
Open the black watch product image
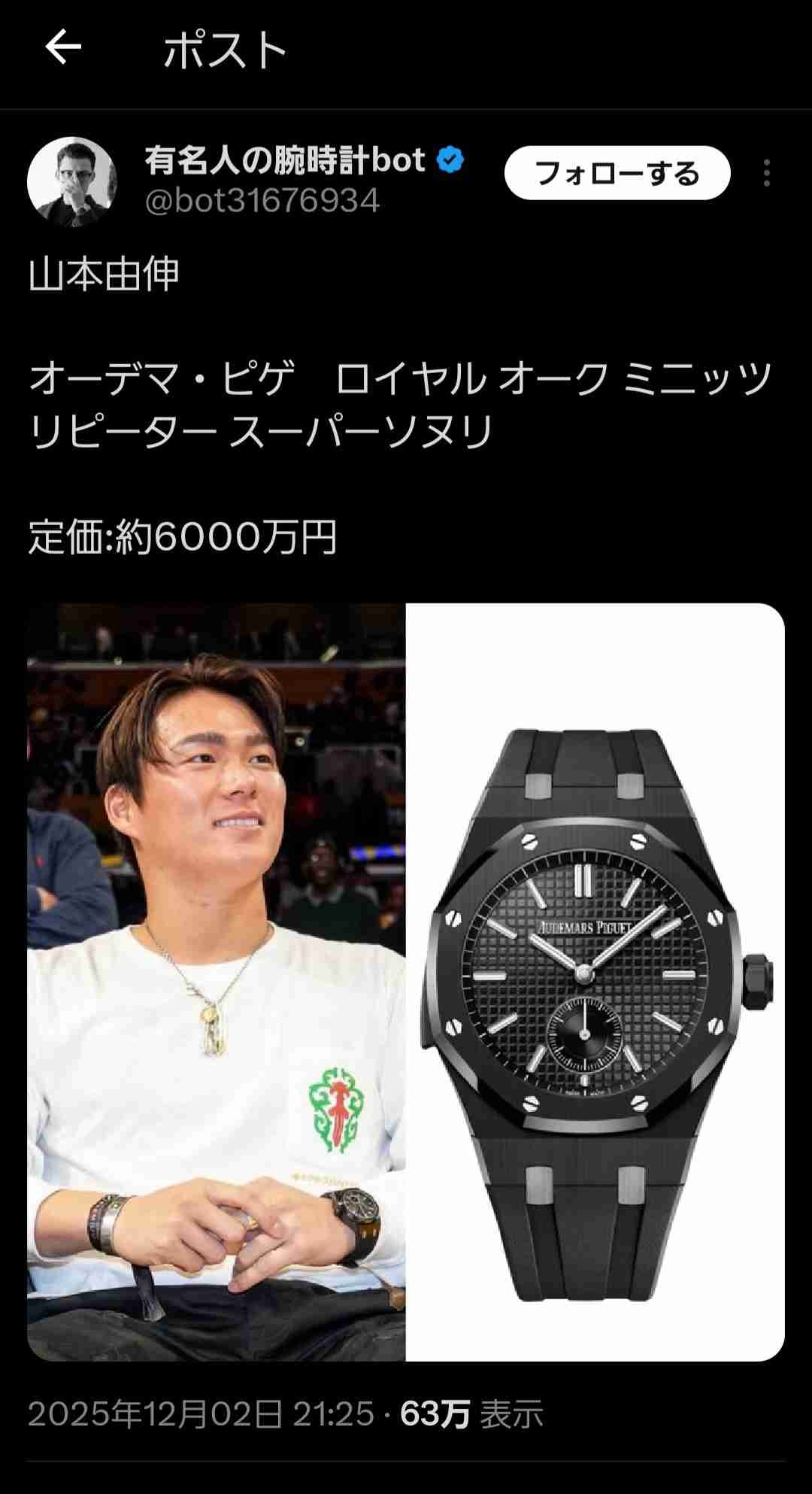595,982
